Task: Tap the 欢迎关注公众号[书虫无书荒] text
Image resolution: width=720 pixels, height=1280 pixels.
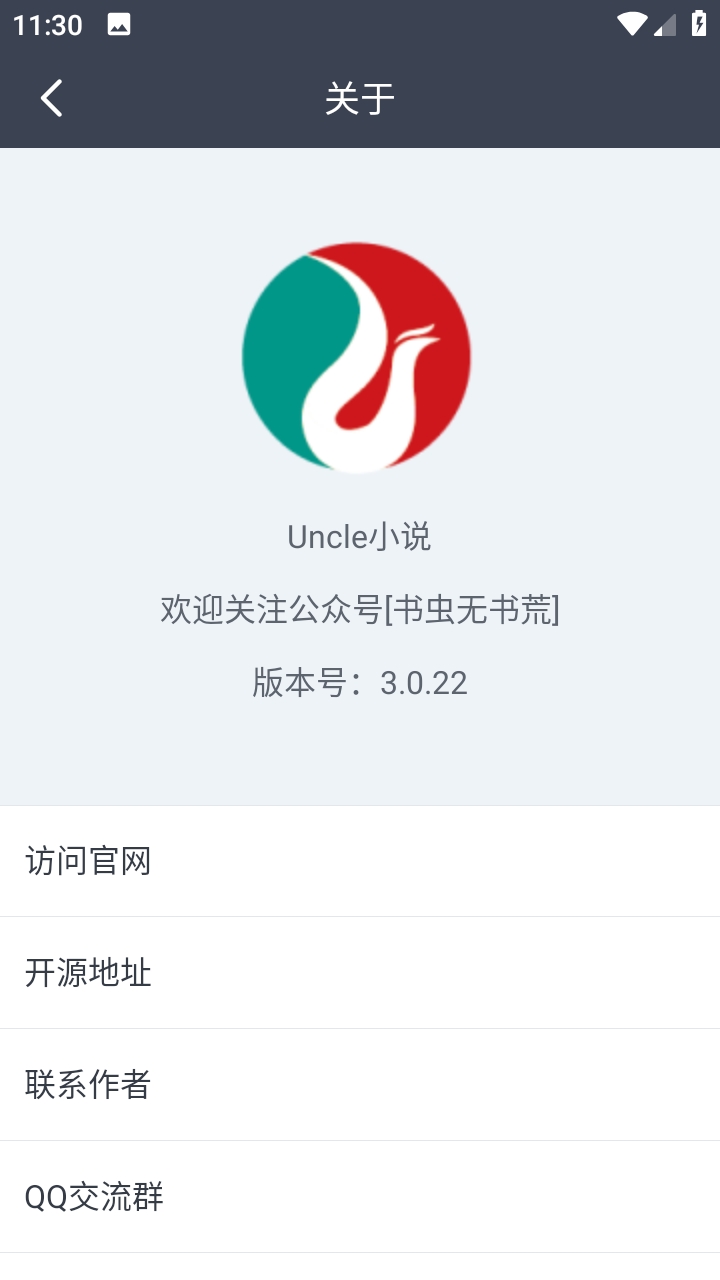Action: [x=360, y=610]
